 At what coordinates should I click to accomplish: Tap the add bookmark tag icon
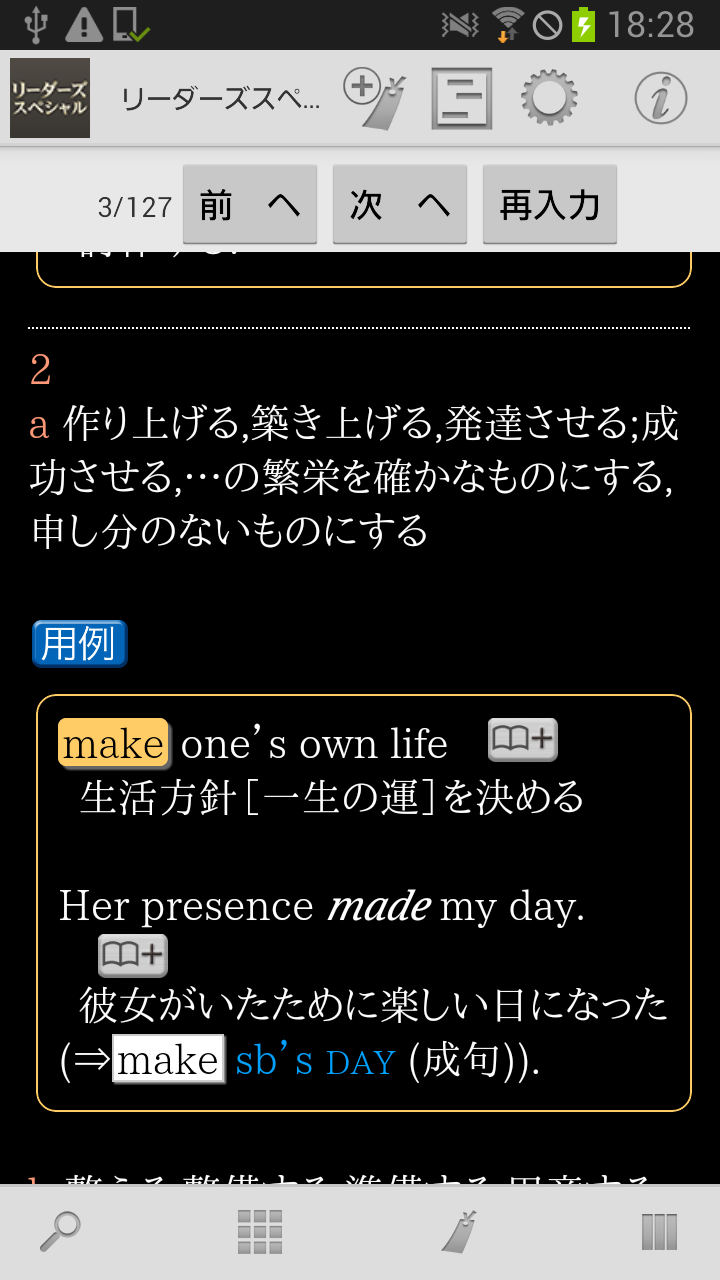tap(375, 98)
